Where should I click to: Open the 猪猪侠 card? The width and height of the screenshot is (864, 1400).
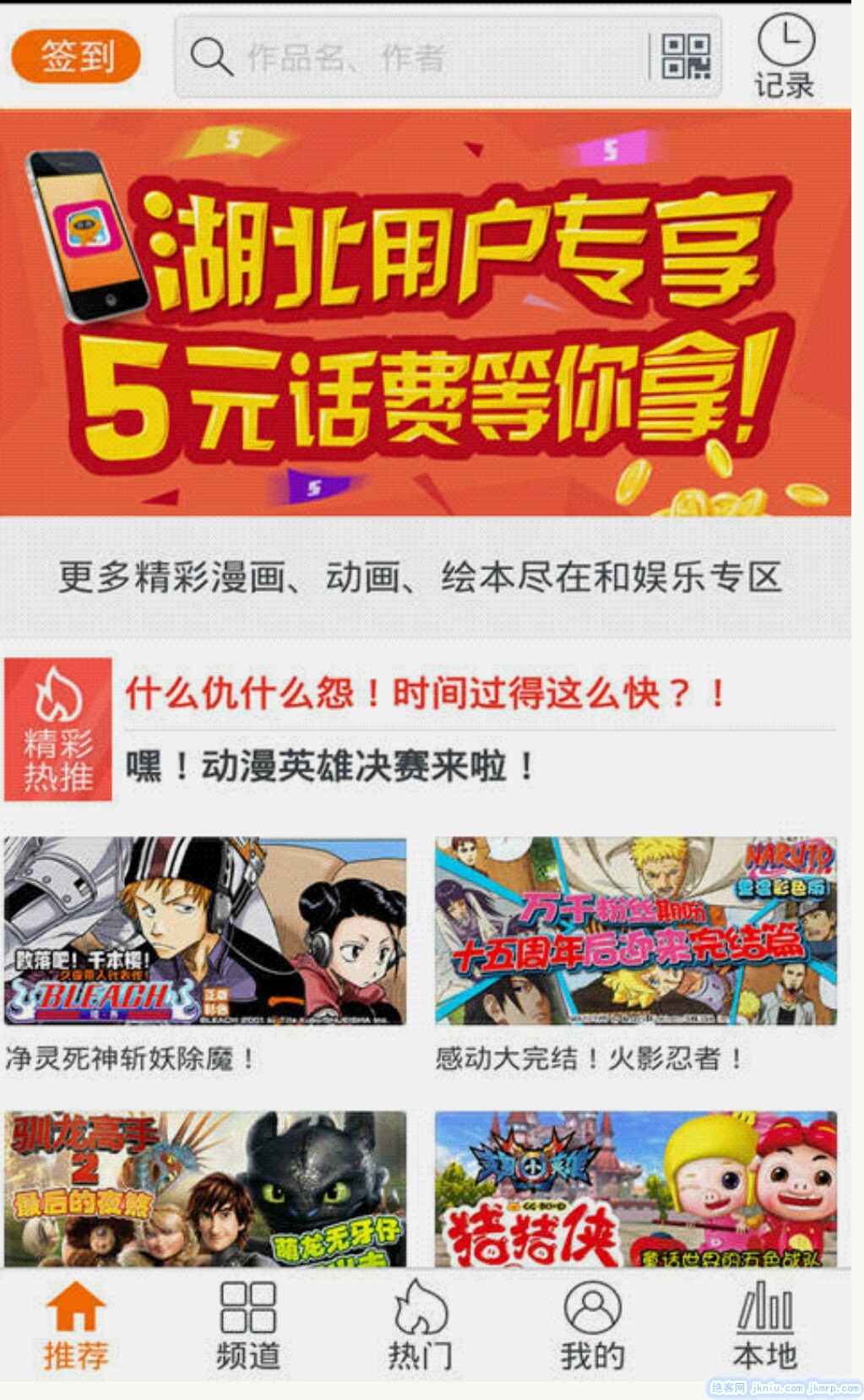pyautogui.click(x=636, y=1188)
